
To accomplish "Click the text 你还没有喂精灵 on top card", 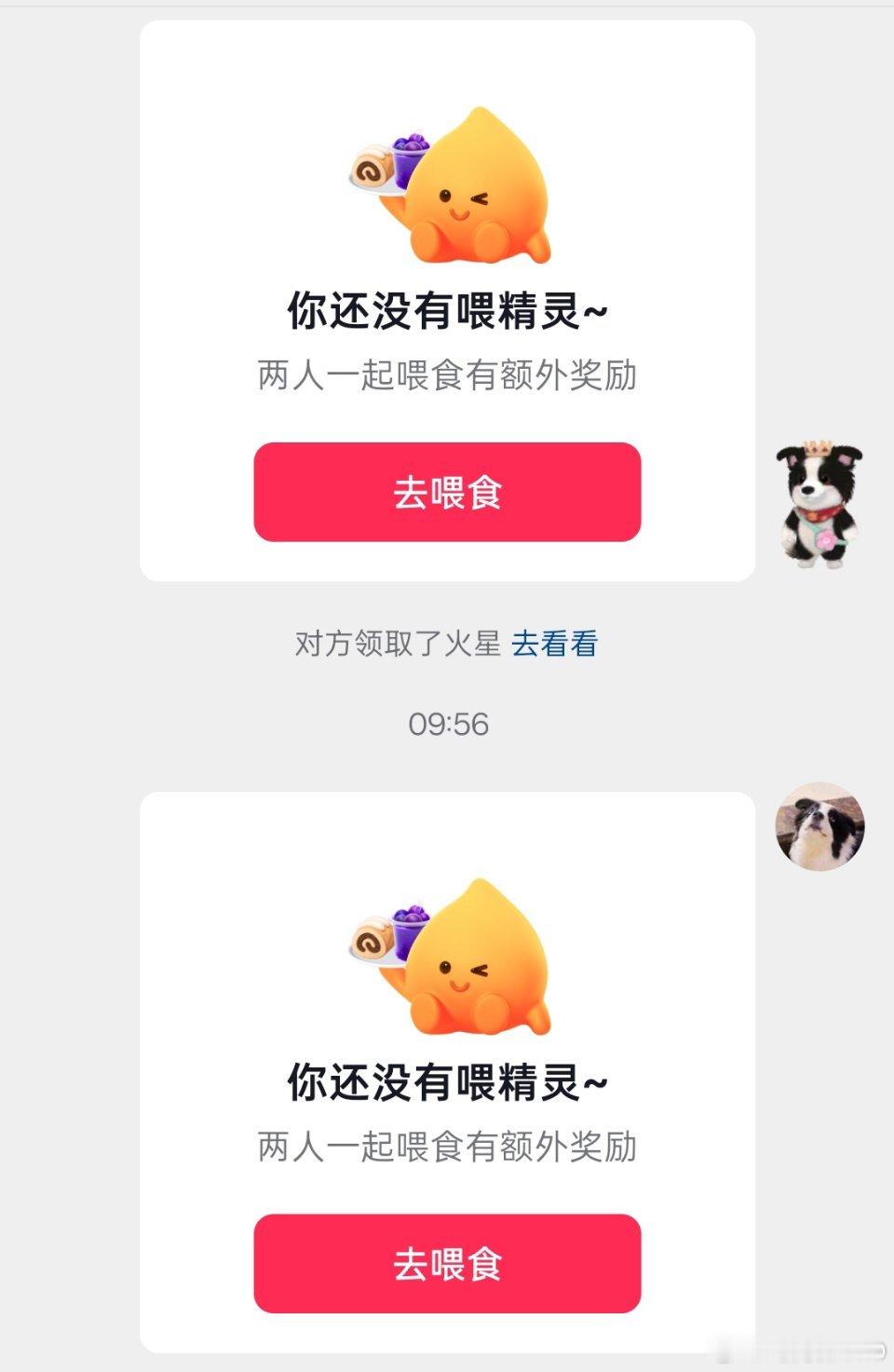I will click(x=446, y=310).
